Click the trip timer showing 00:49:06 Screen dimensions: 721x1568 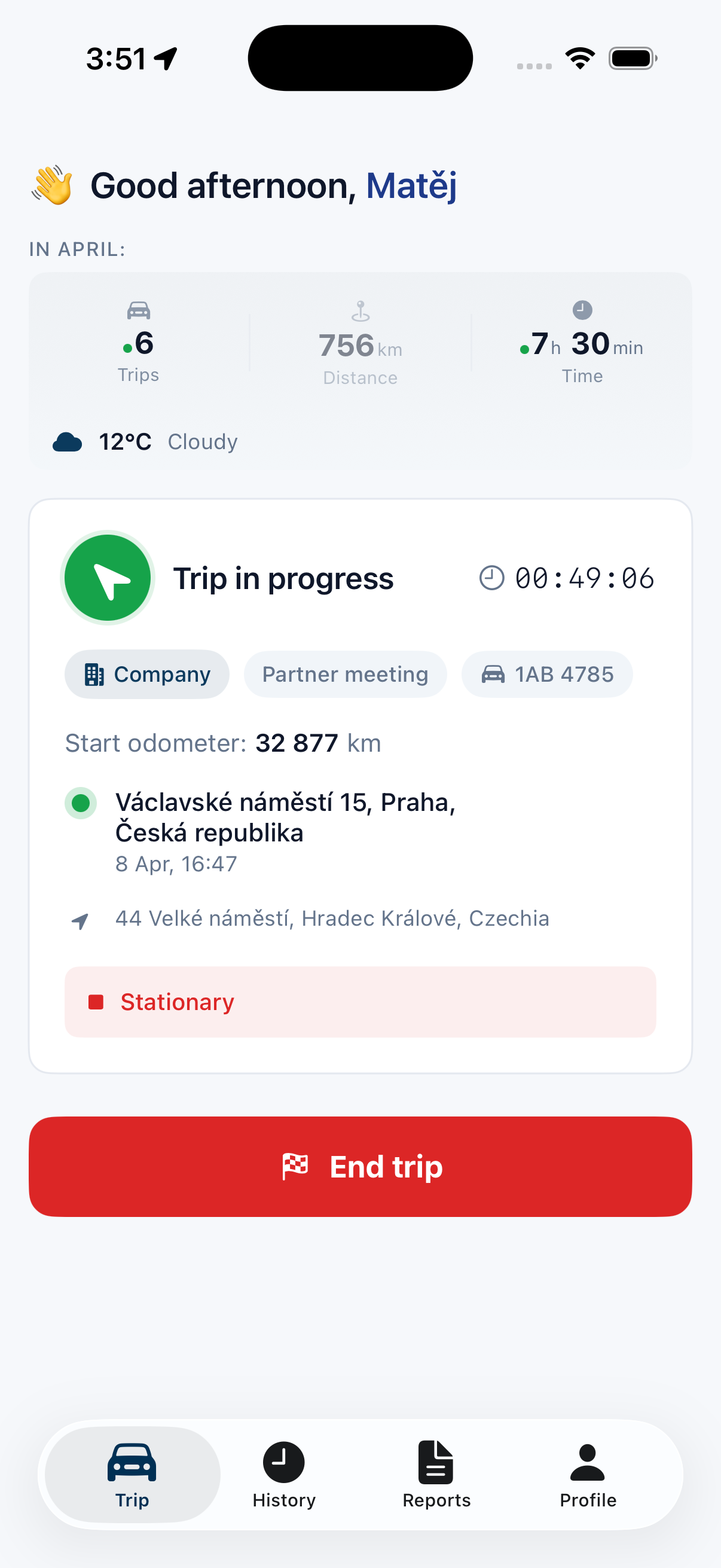click(x=584, y=578)
